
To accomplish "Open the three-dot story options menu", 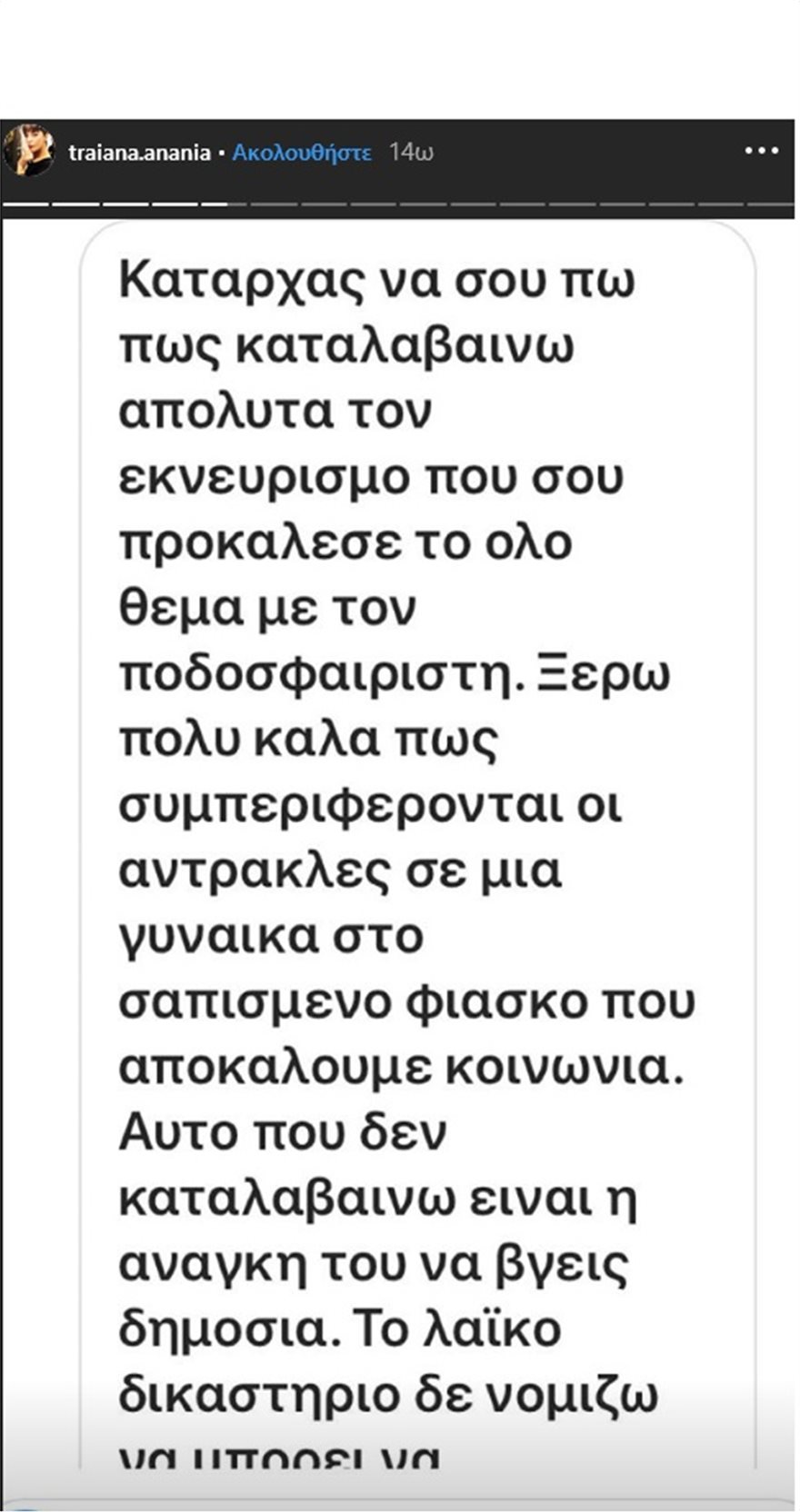I will coord(761,152).
